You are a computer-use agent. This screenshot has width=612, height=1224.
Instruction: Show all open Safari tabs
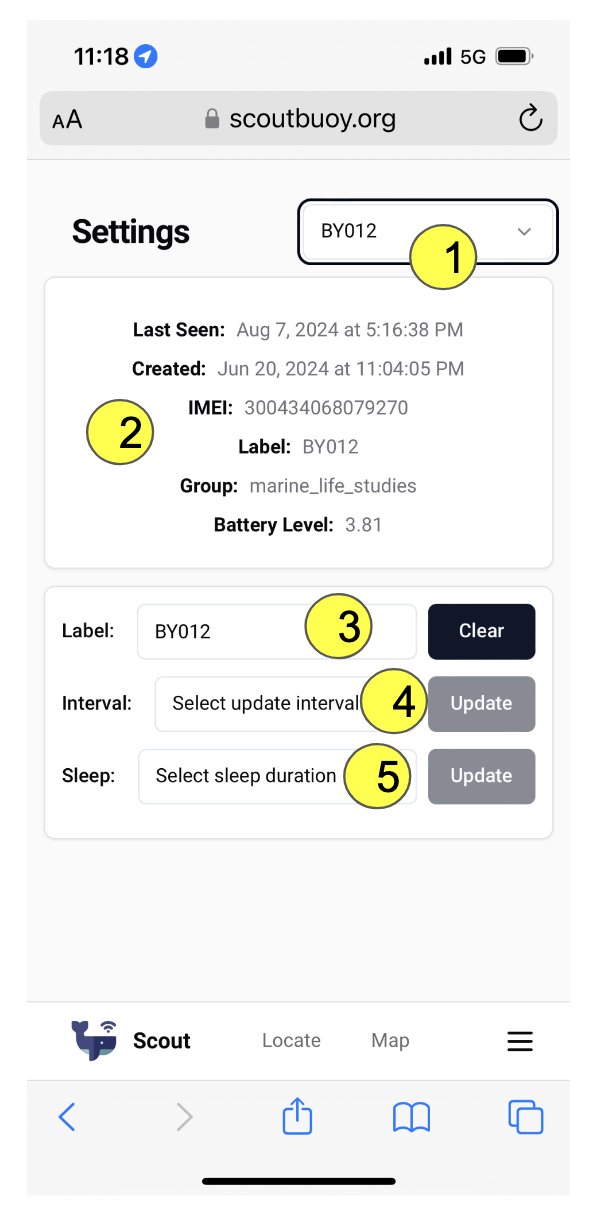tap(525, 1116)
